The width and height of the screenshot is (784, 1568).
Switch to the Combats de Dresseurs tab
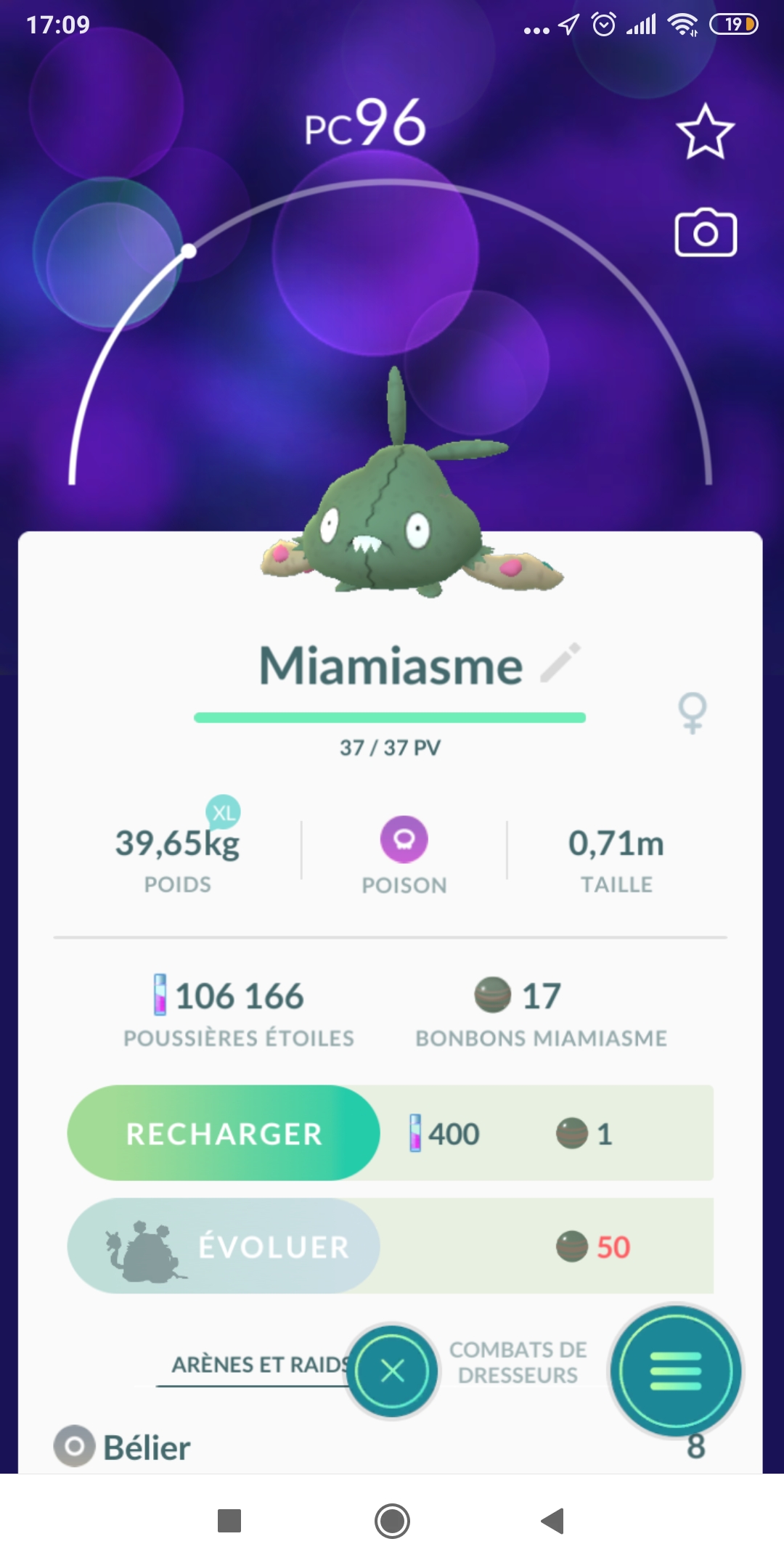518,1363
